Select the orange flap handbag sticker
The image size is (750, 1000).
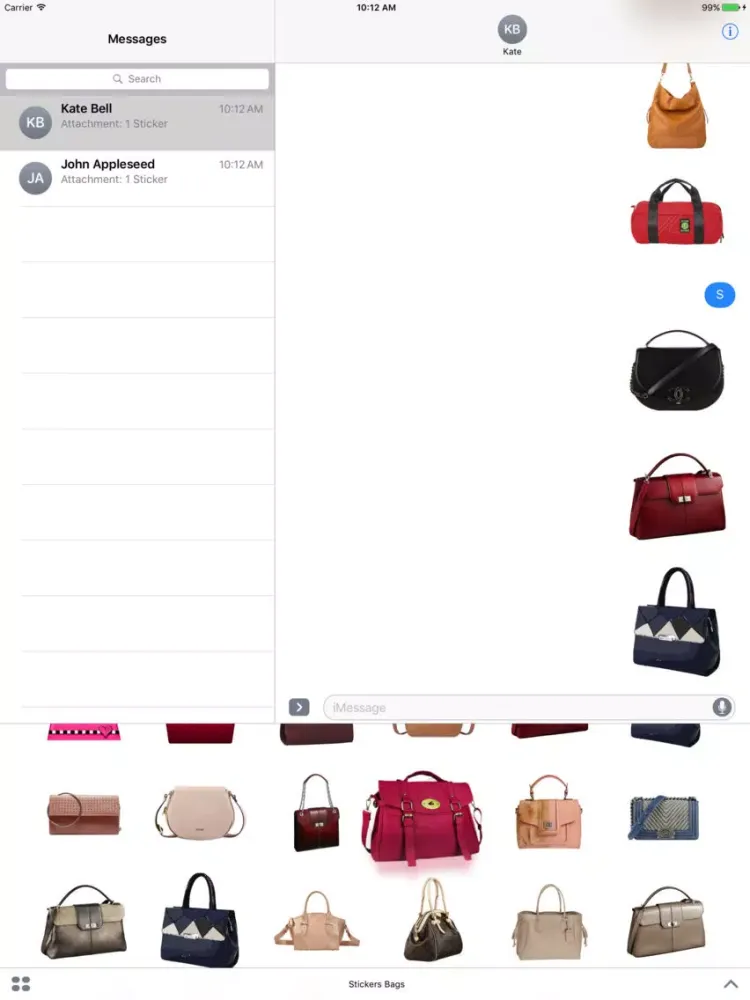coord(548,812)
